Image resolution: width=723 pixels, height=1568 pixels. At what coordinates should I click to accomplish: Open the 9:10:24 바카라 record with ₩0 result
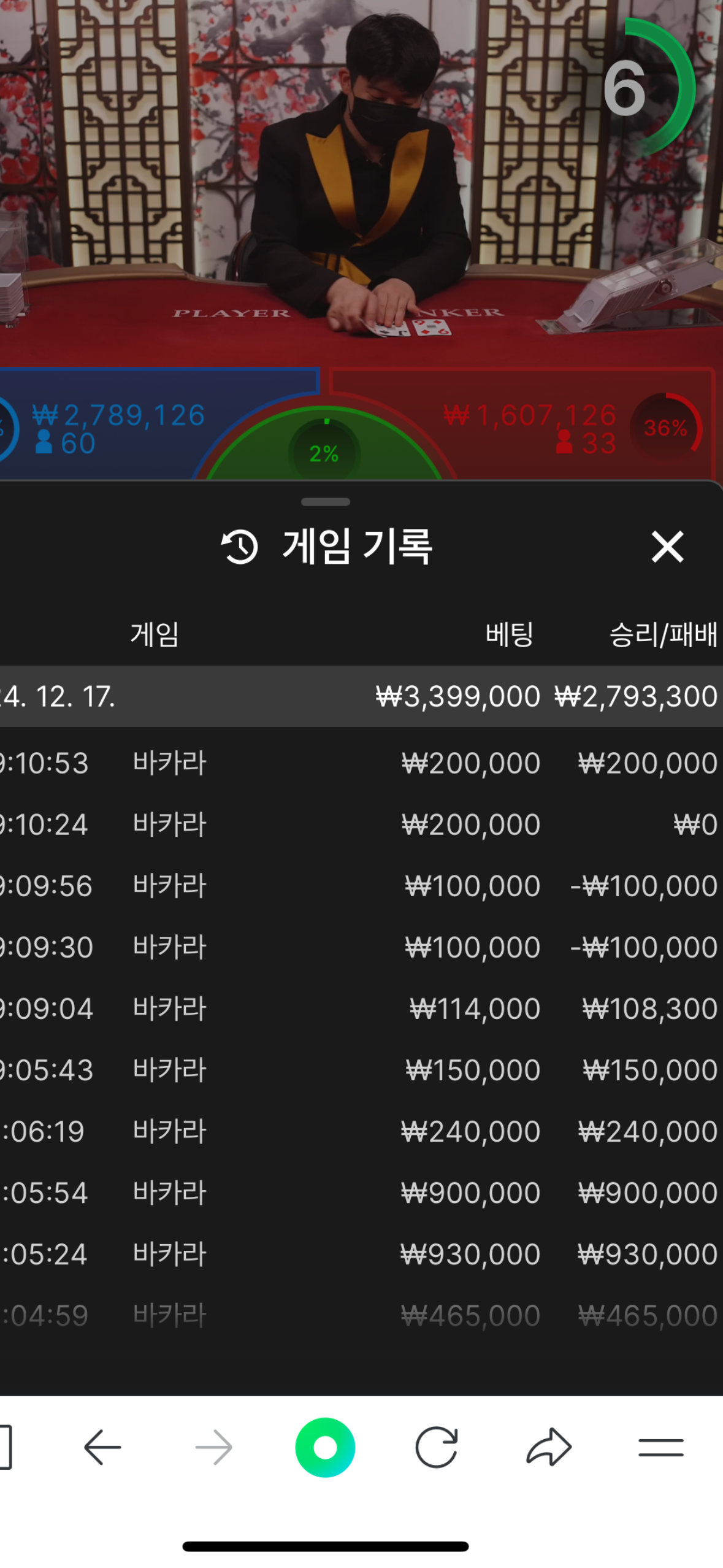pyautogui.click(x=361, y=824)
